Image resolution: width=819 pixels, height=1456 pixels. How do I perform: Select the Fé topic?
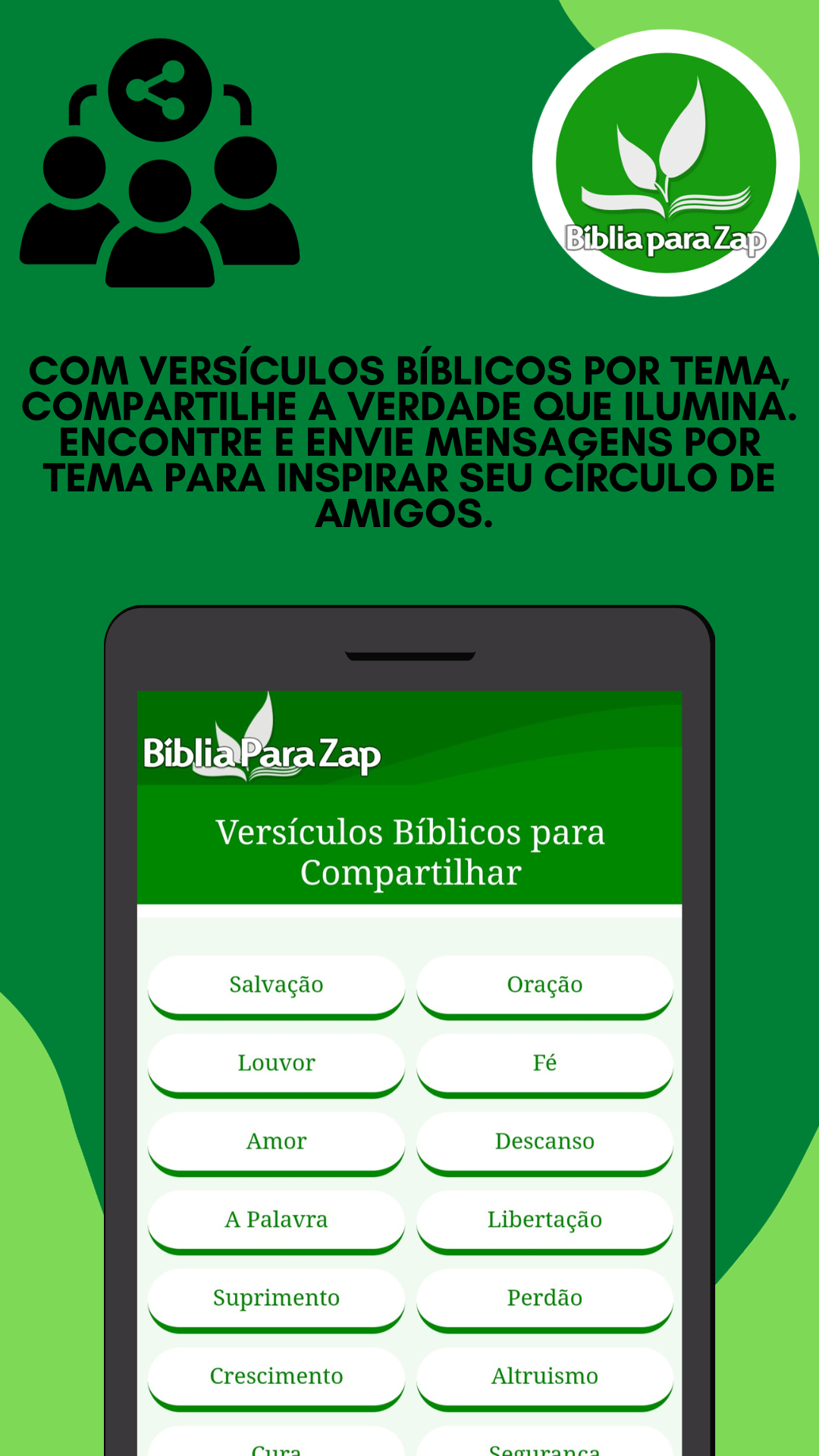tap(544, 1063)
